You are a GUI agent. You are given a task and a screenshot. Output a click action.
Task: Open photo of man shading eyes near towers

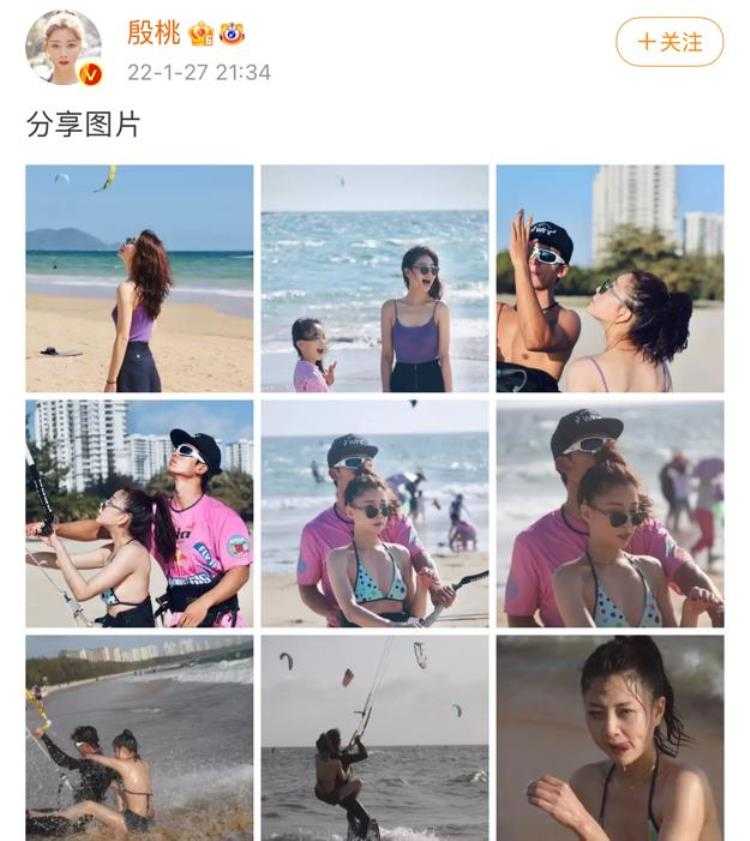[610, 278]
